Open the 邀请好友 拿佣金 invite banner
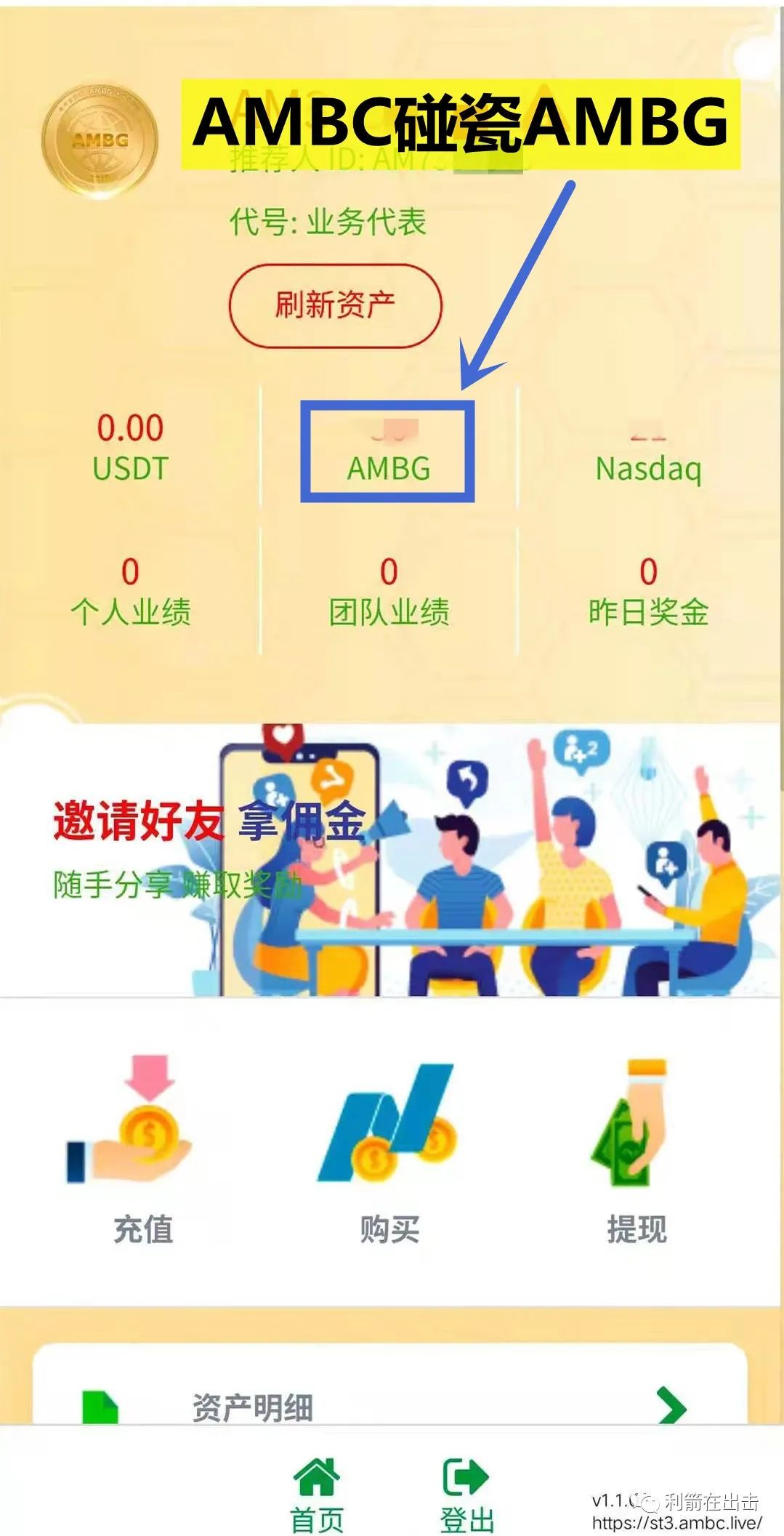Image resolution: width=784 pixels, height=1536 pixels. [390, 860]
